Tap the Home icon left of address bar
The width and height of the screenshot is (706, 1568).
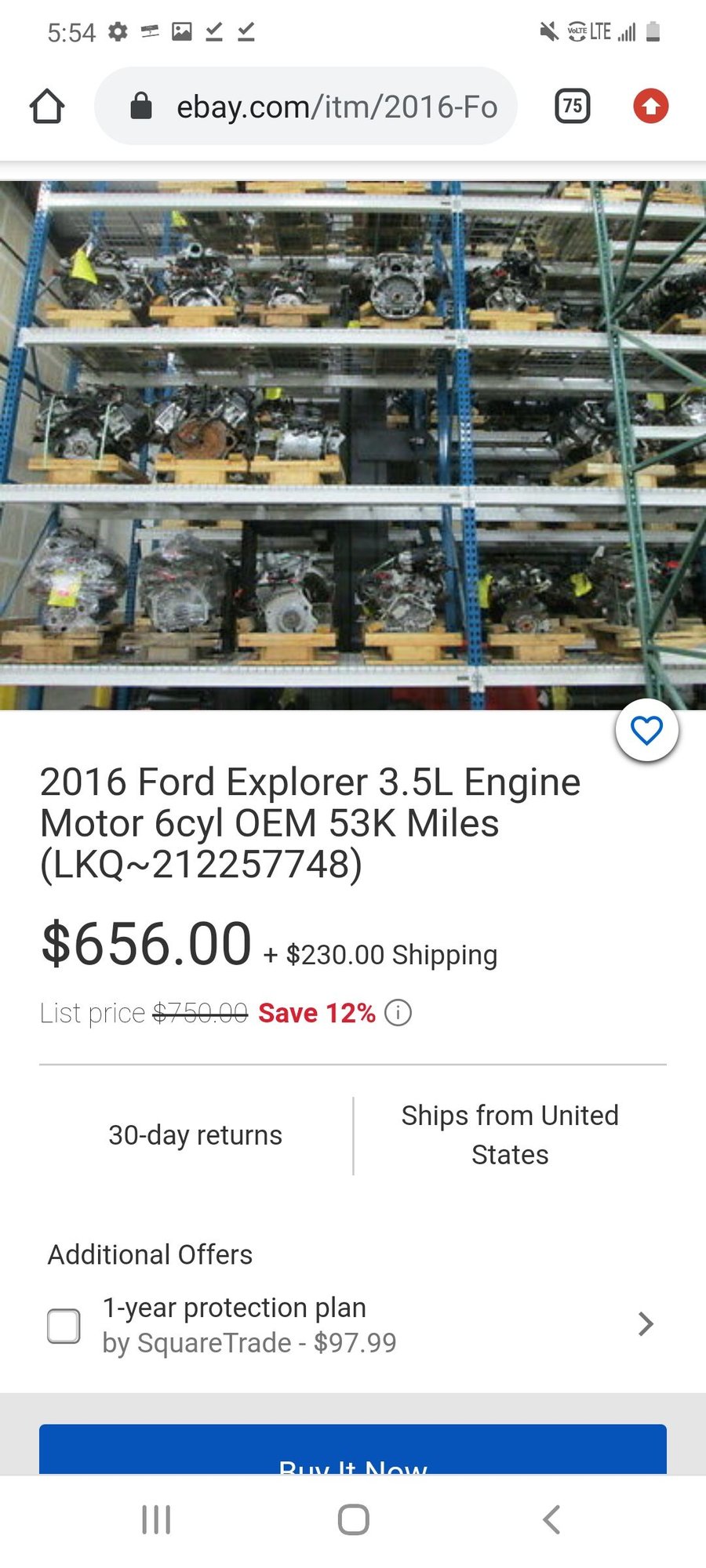(x=47, y=106)
